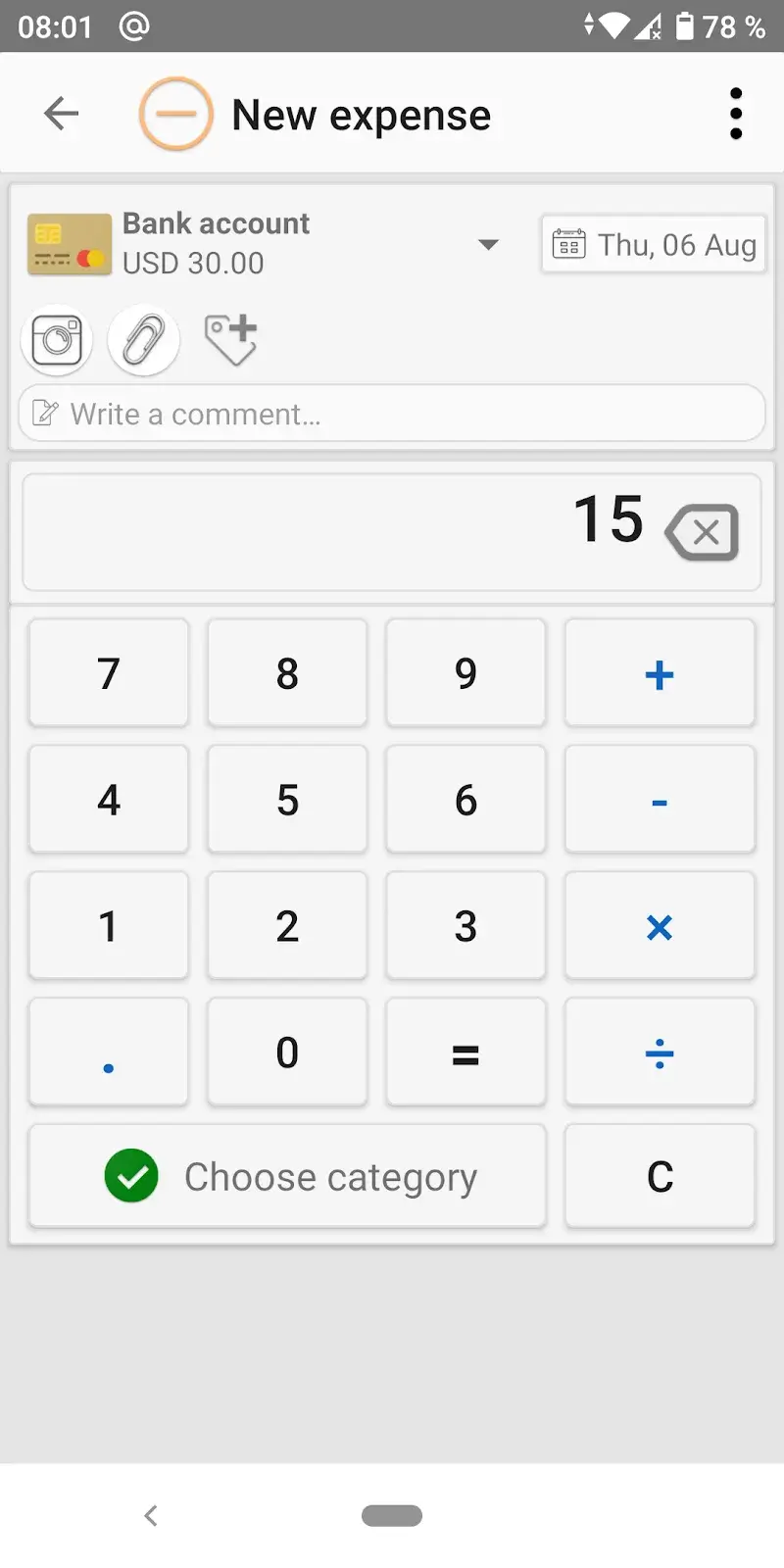Insert a decimal point
This screenshot has height=1568, width=784.
click(109, 1053)
